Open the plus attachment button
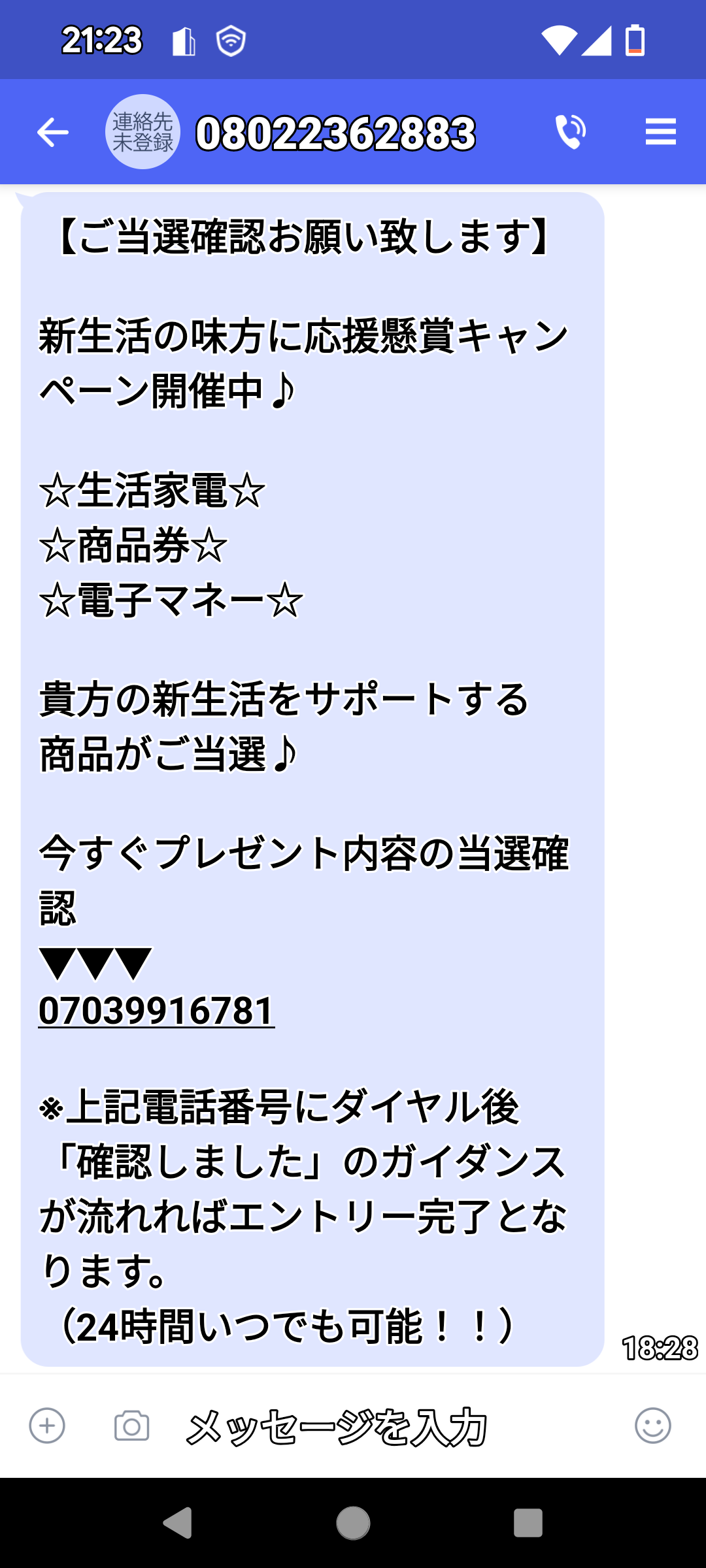This screenshot has height=1568, width=706. [x=47, y=1426]
